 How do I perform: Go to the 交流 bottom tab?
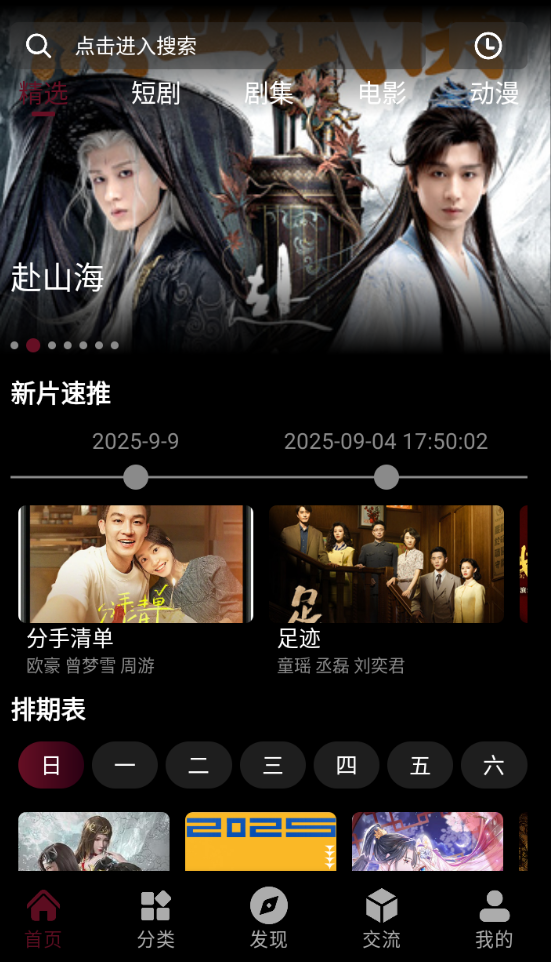381,919
